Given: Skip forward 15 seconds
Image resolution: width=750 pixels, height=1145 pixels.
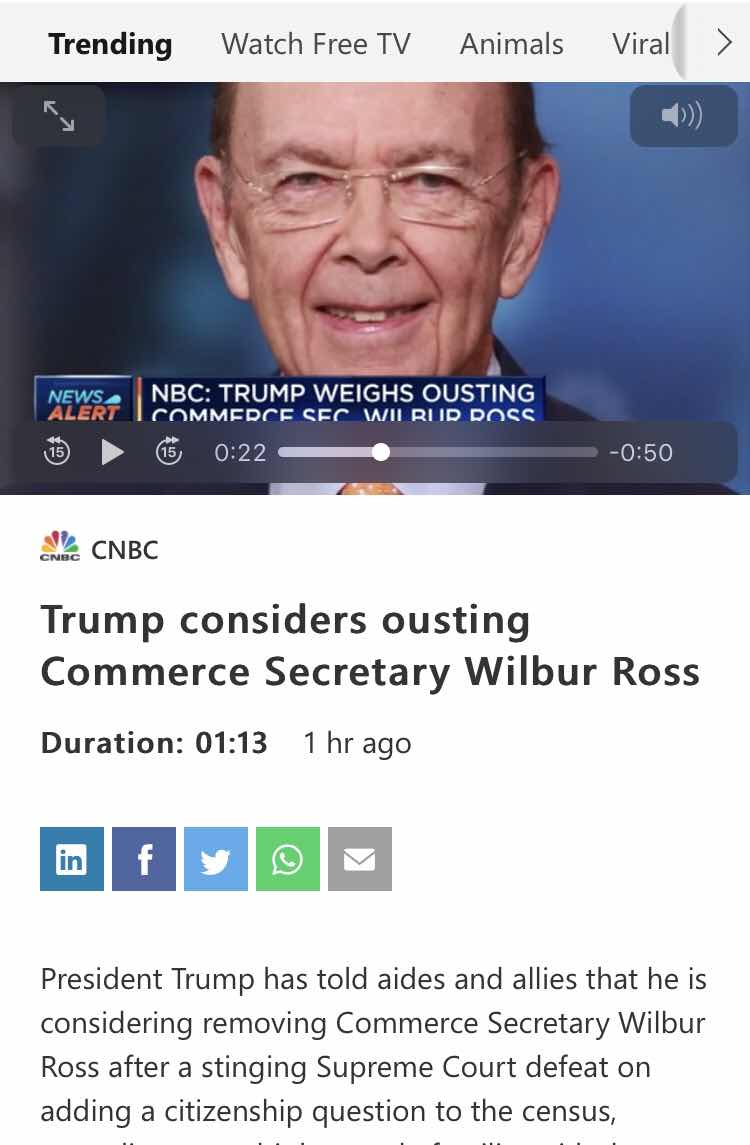Looking at the screenshot, I should [169, 451].
